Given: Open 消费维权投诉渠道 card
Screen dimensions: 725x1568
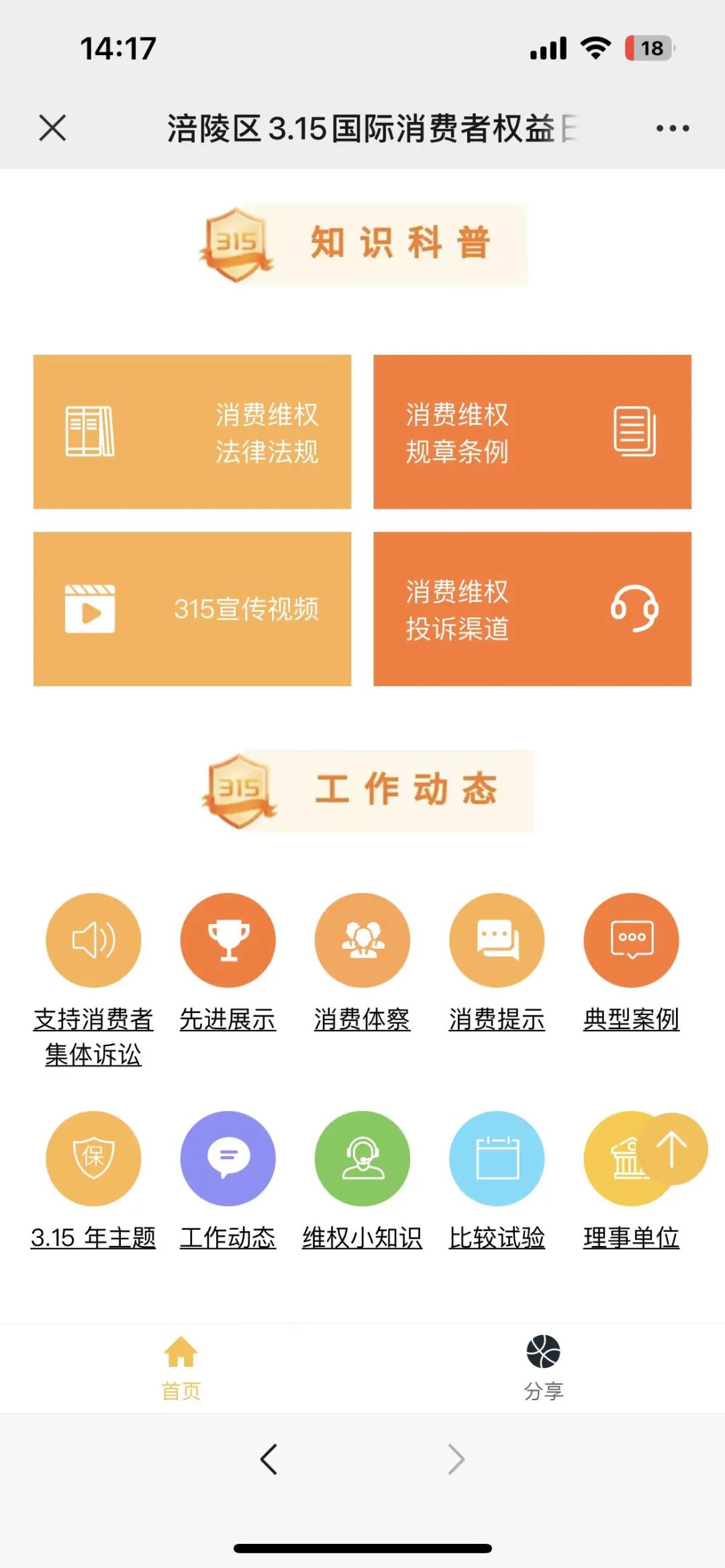Looking at the screenshot, I should (532, 609).
